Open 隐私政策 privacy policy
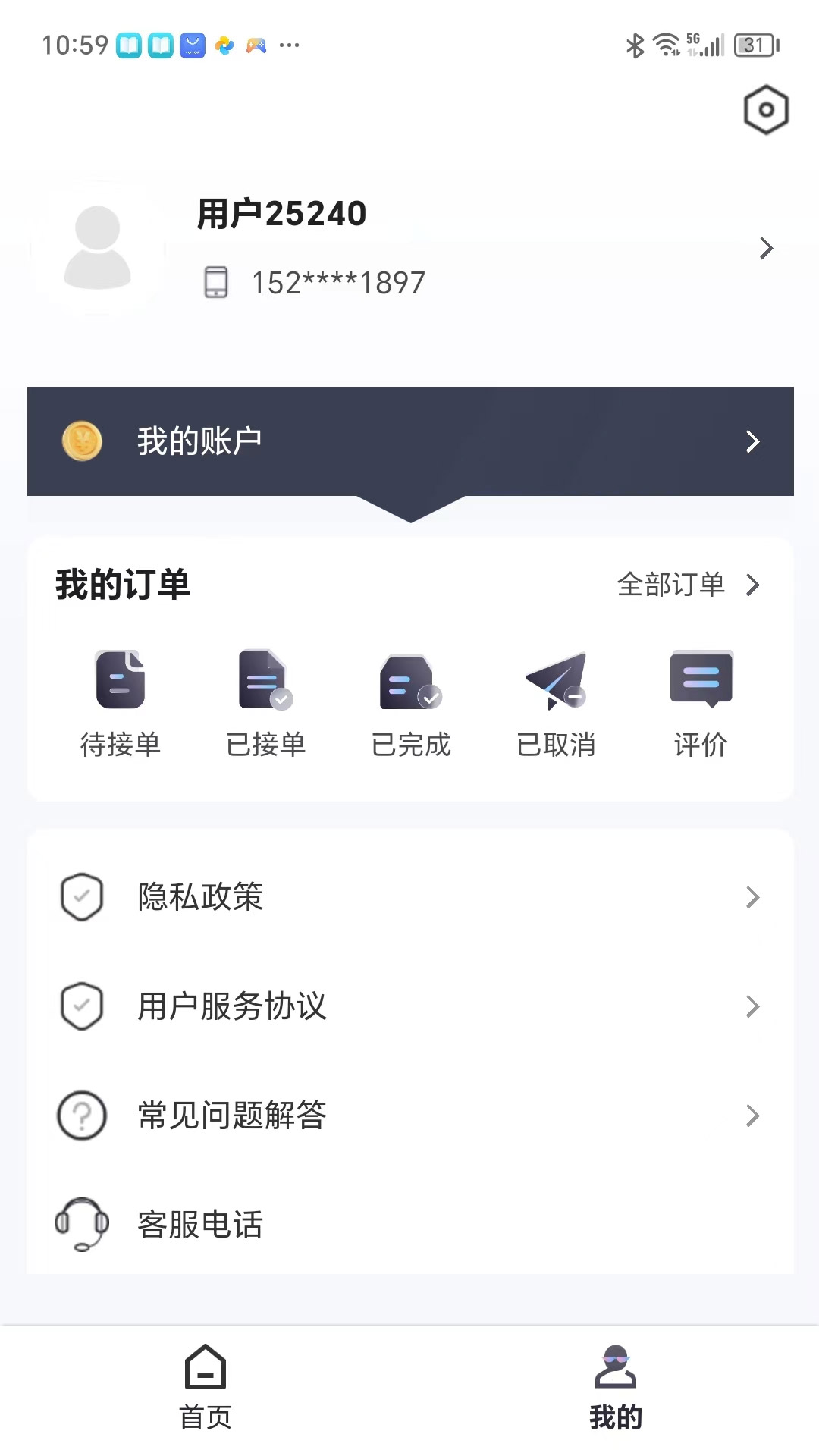Image resolution: width=819 pixels, height=1456 pixels. [x=409, y=897]
